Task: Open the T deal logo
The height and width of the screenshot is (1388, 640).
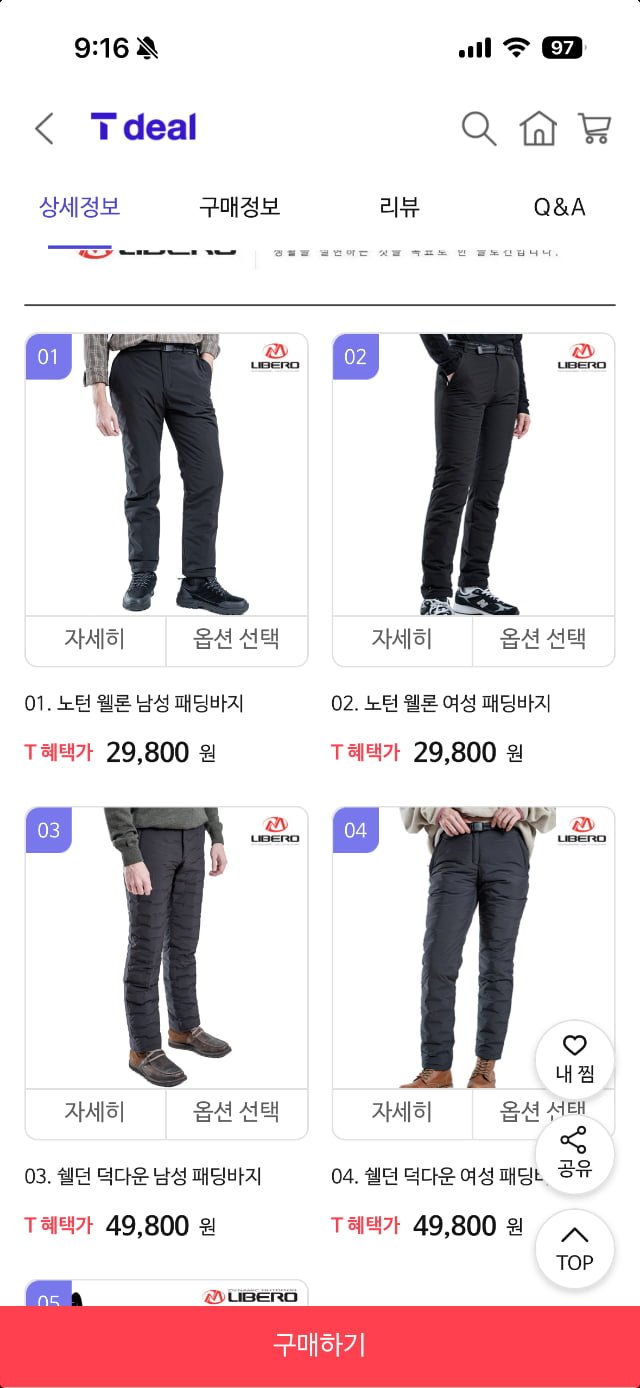Action: (144, 128)
